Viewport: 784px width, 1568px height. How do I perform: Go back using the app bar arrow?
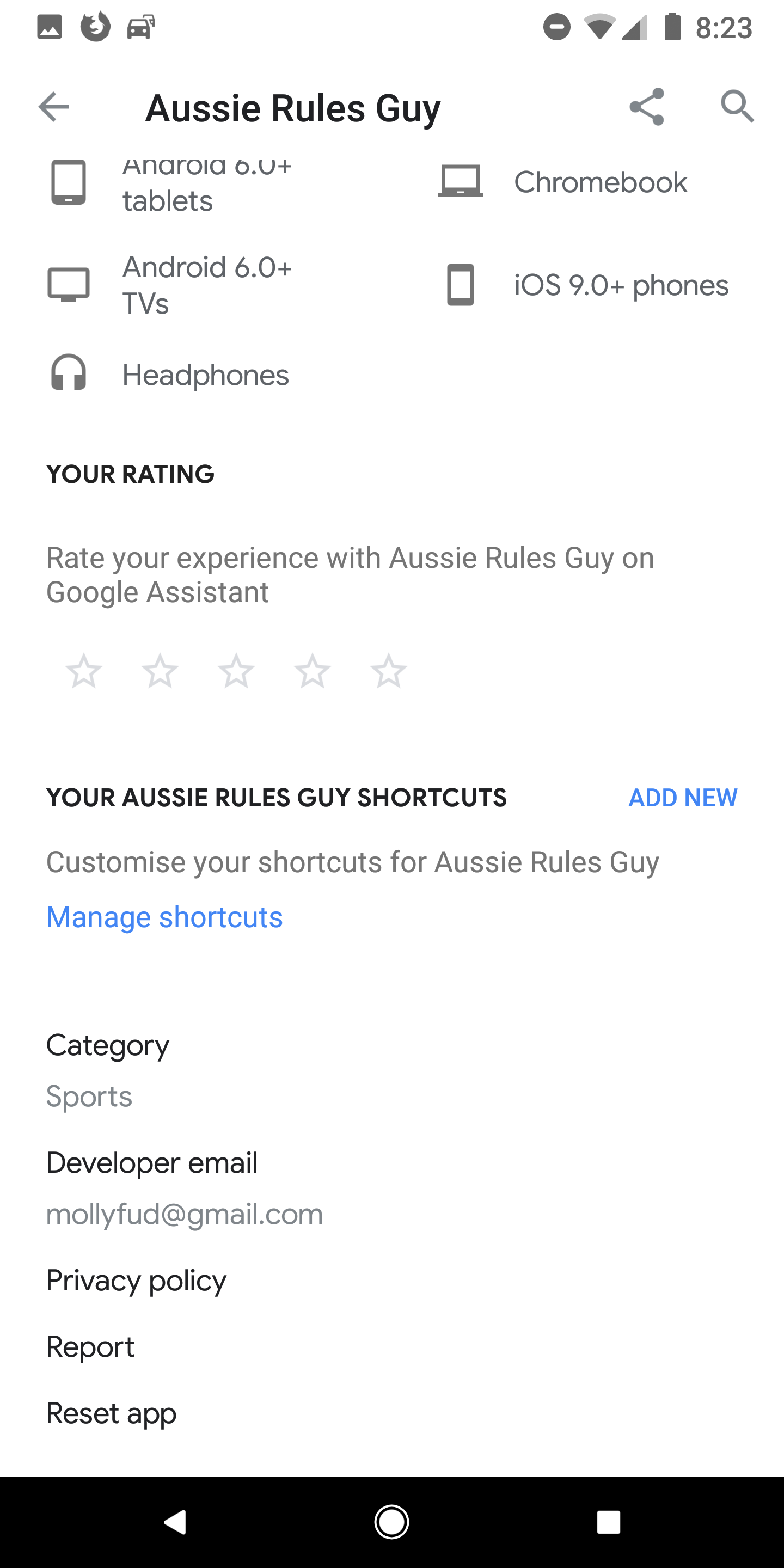[x=53, y=107]
